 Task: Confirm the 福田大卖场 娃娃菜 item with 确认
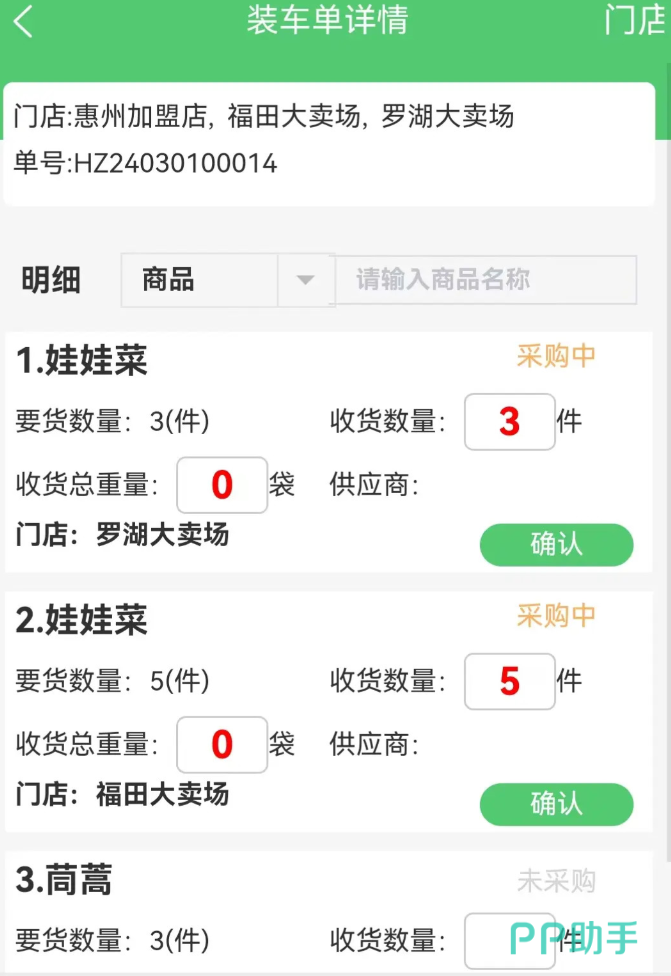coord(556,804)
